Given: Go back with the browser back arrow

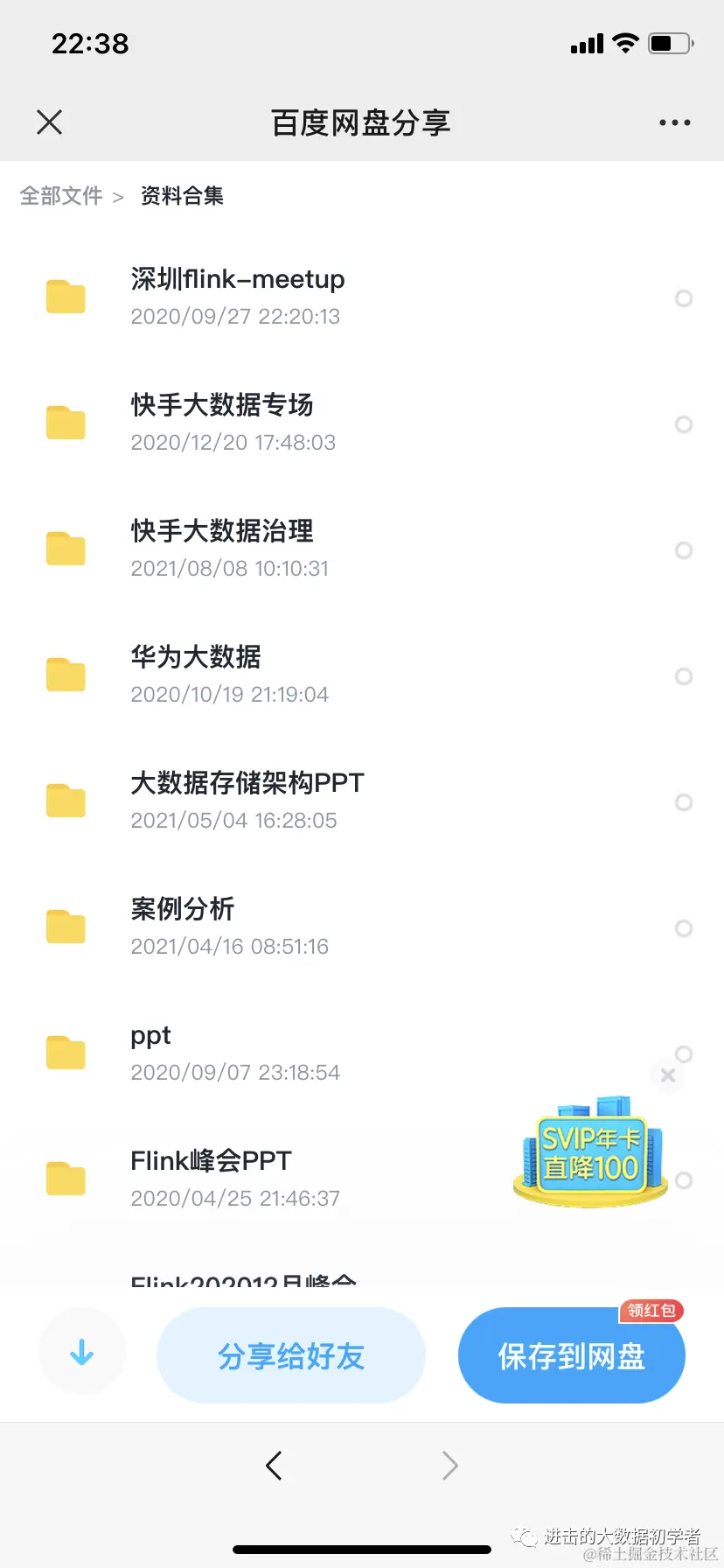Looking at the screenshot, I should 274,1466.
